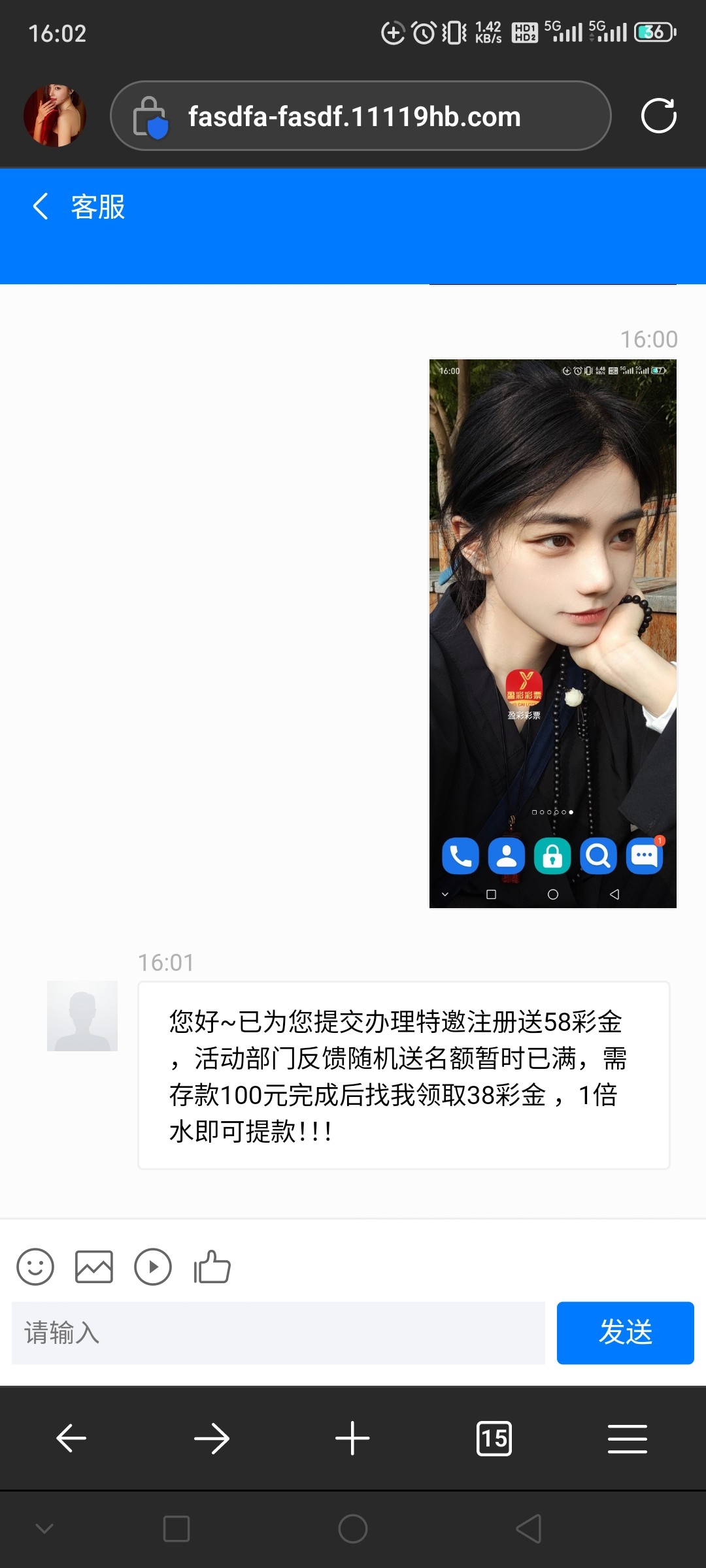The width and height of the screenshot is (706, 1568).
Task: Attach a video via play icon
Action: pyautogui.click(x=153, y=1267)
